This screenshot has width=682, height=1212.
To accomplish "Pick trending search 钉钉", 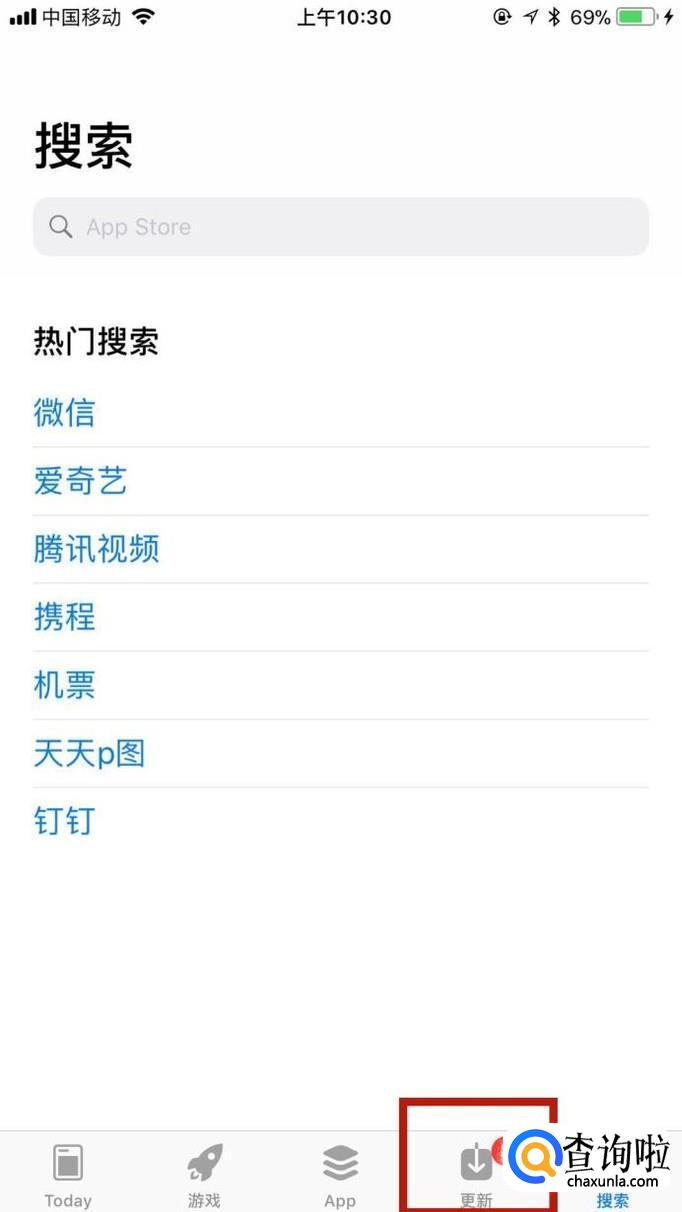I will (x=65, y=821).
